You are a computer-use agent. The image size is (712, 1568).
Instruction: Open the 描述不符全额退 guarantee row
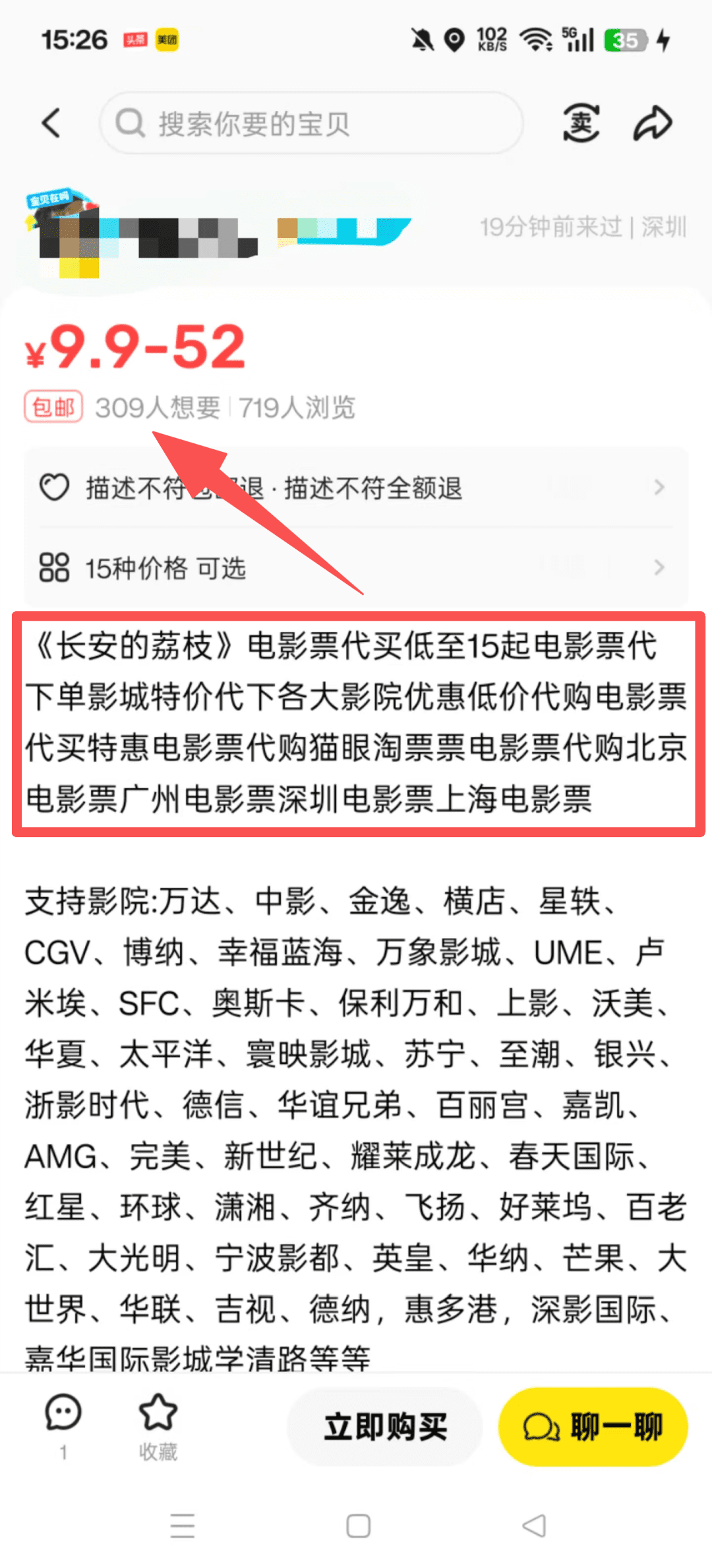pyautogui.click(x=356, y=488)
